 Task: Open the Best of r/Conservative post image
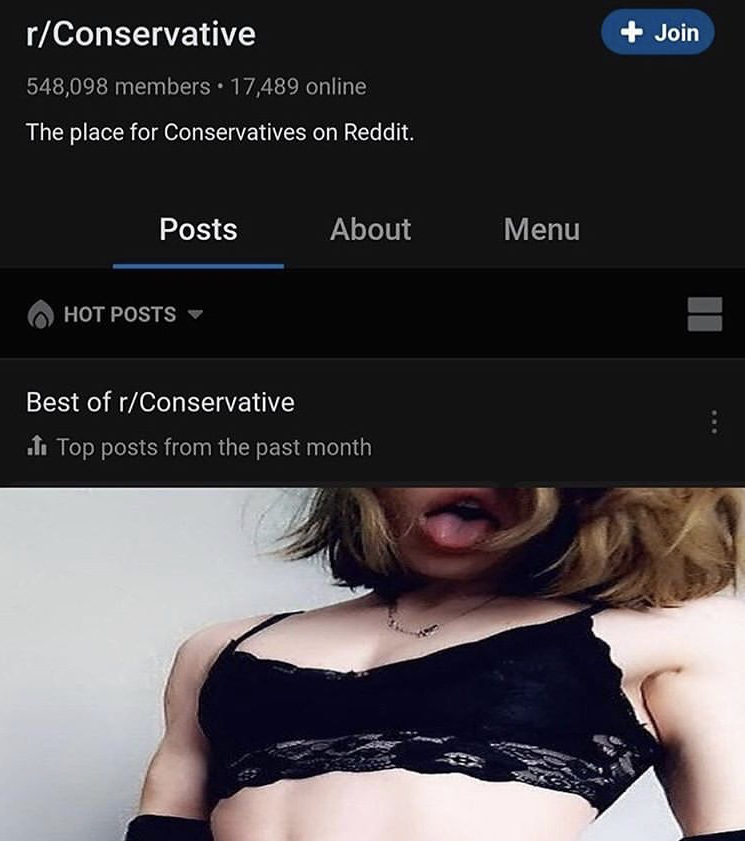tap(372, 664)
